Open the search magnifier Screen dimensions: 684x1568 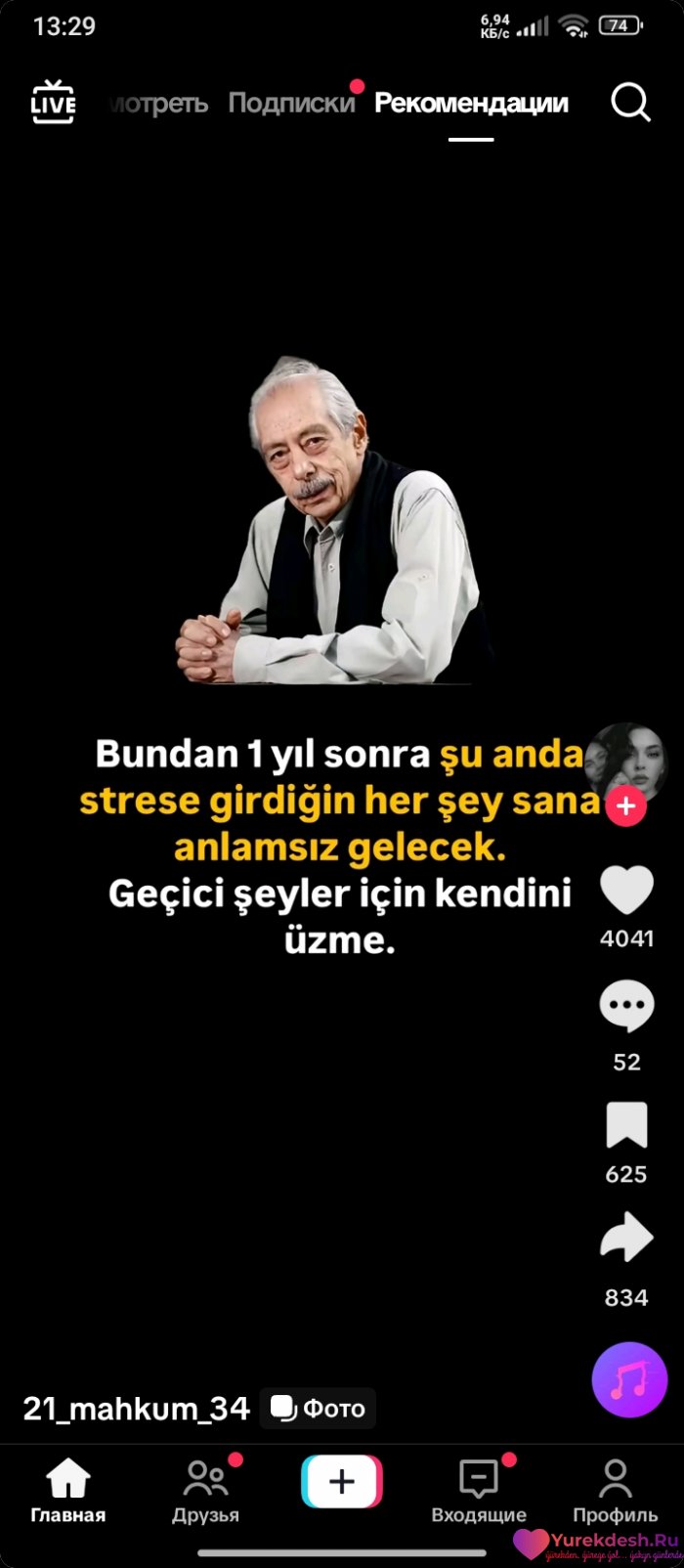click(x=630, y=102)
